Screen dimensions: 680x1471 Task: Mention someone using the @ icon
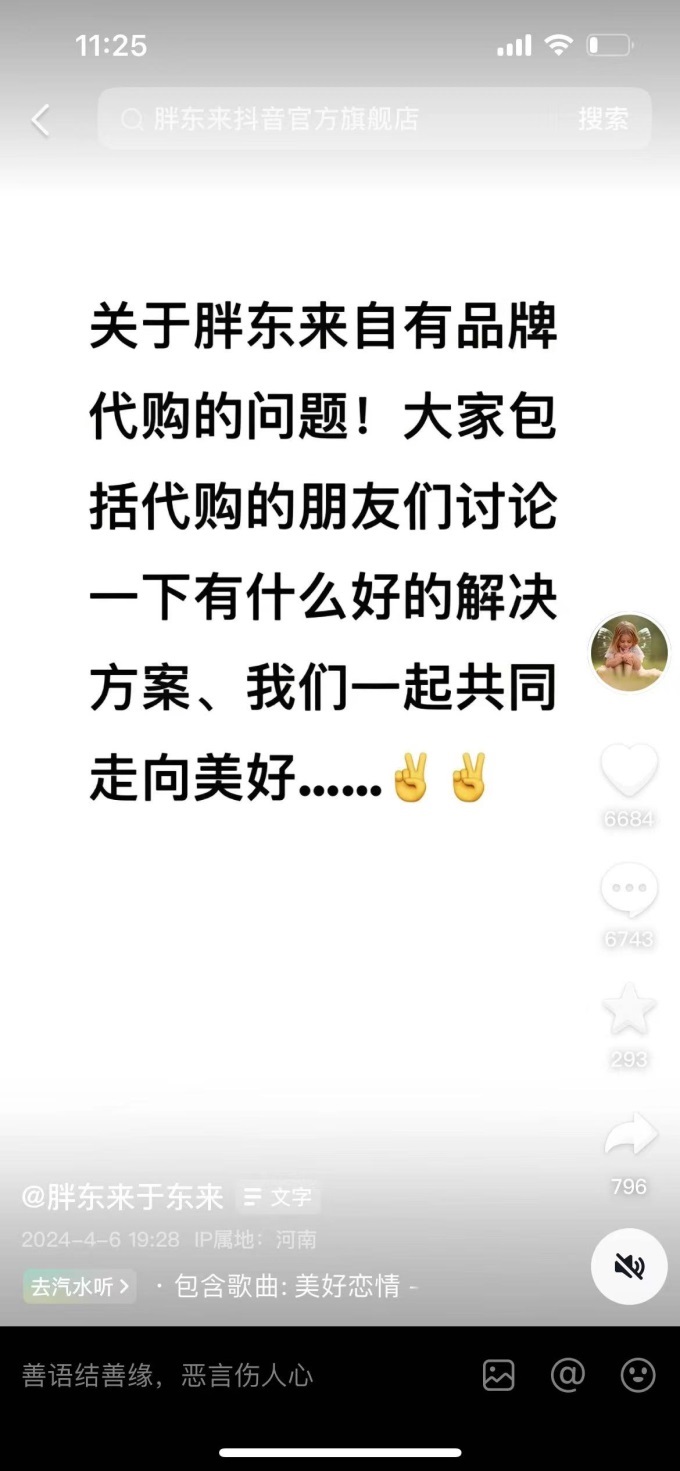(x=568, y=1376)
